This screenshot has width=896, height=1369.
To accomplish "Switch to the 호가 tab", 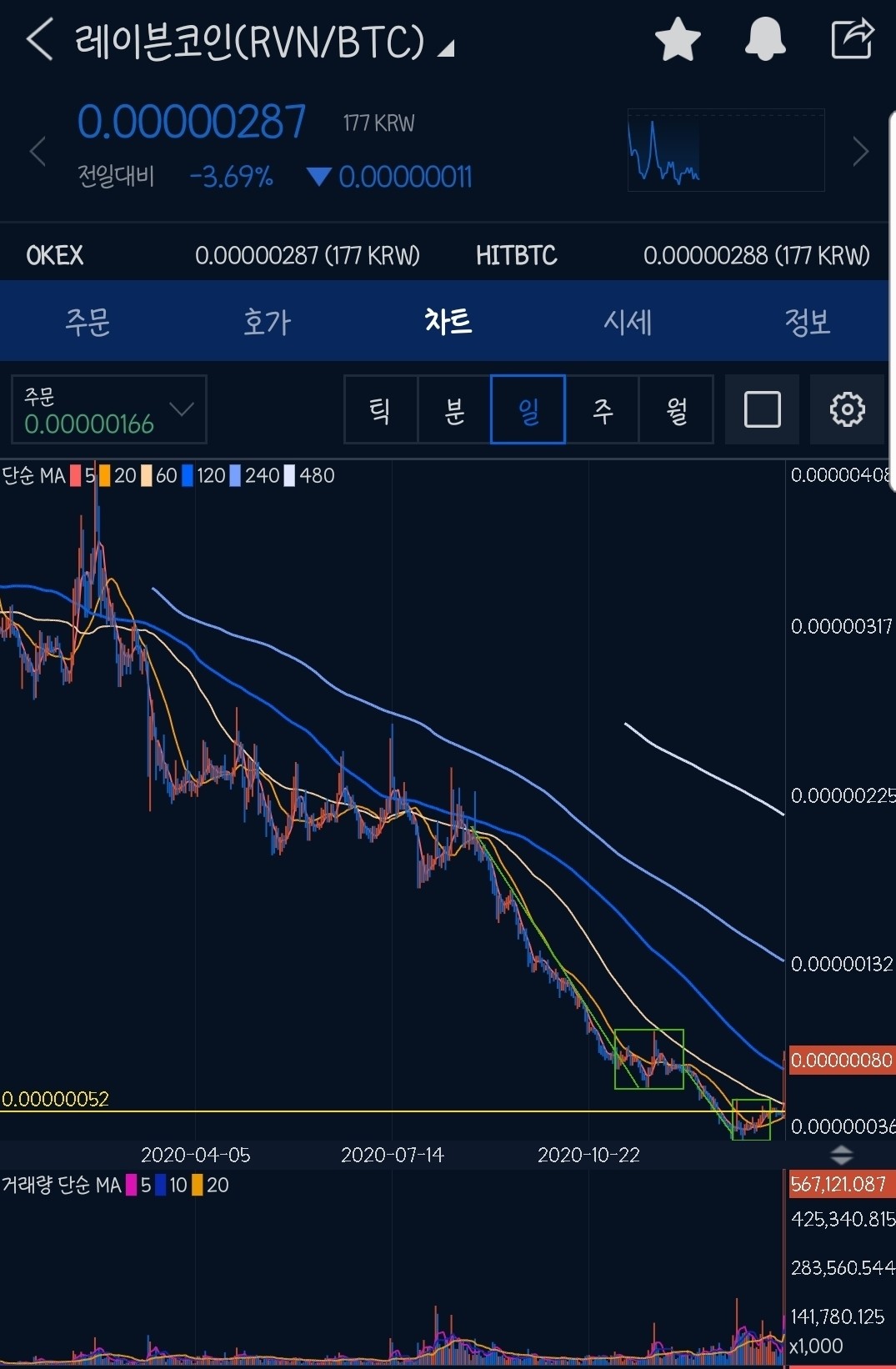I will point(268,321).
